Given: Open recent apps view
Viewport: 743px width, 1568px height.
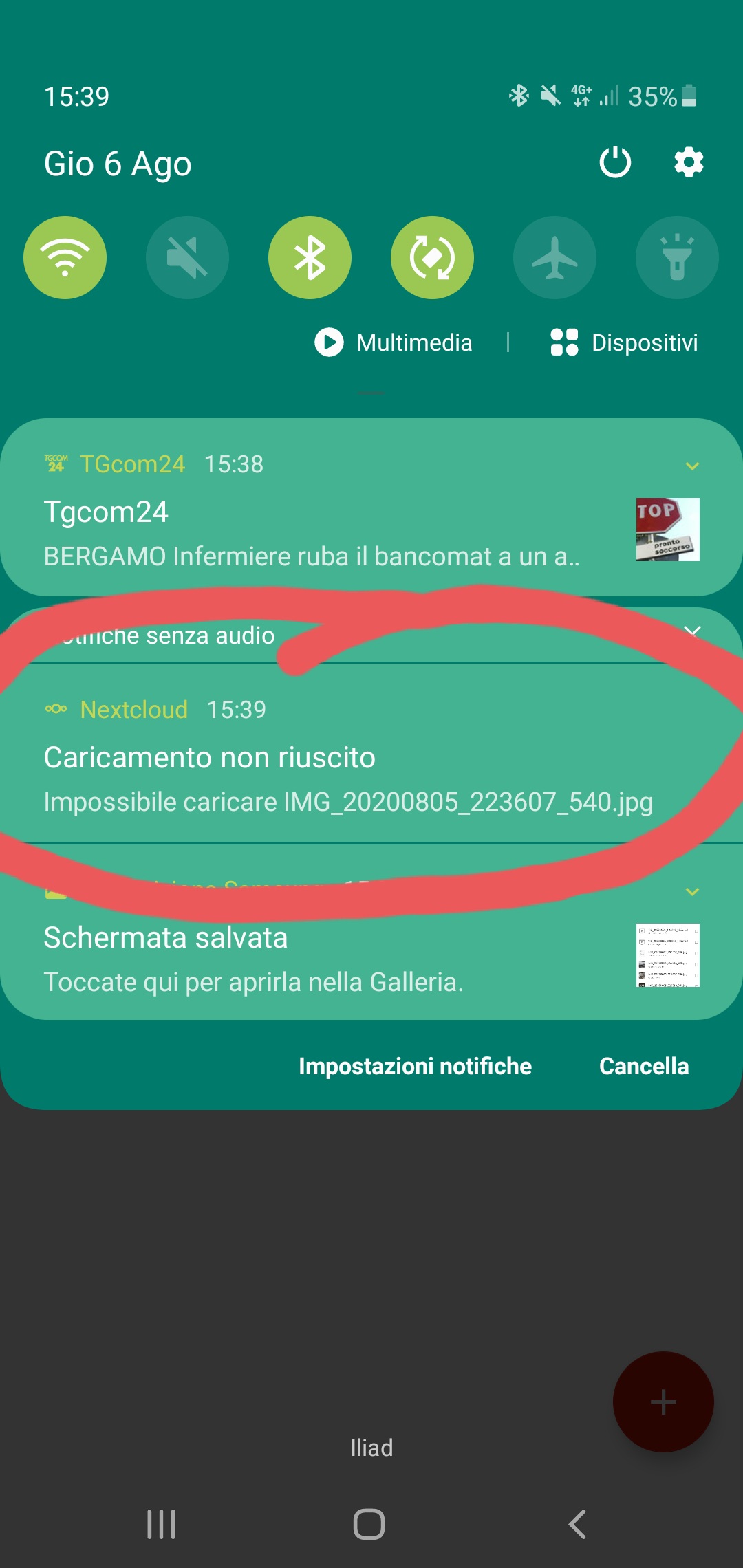Looking at the screenshot, I should click(162, 1524).
